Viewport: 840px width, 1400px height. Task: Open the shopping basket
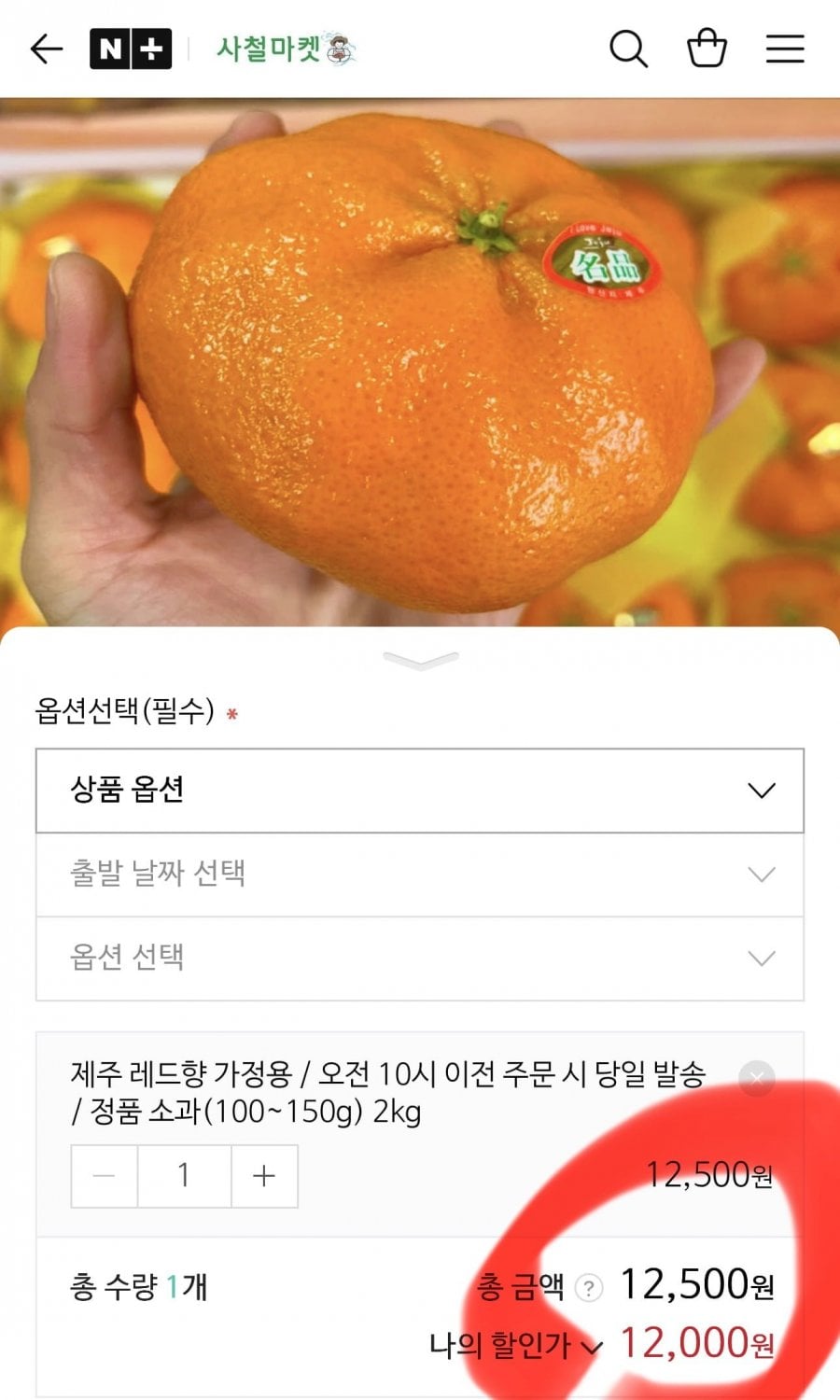pyautogui.click(x=707, y=49)
